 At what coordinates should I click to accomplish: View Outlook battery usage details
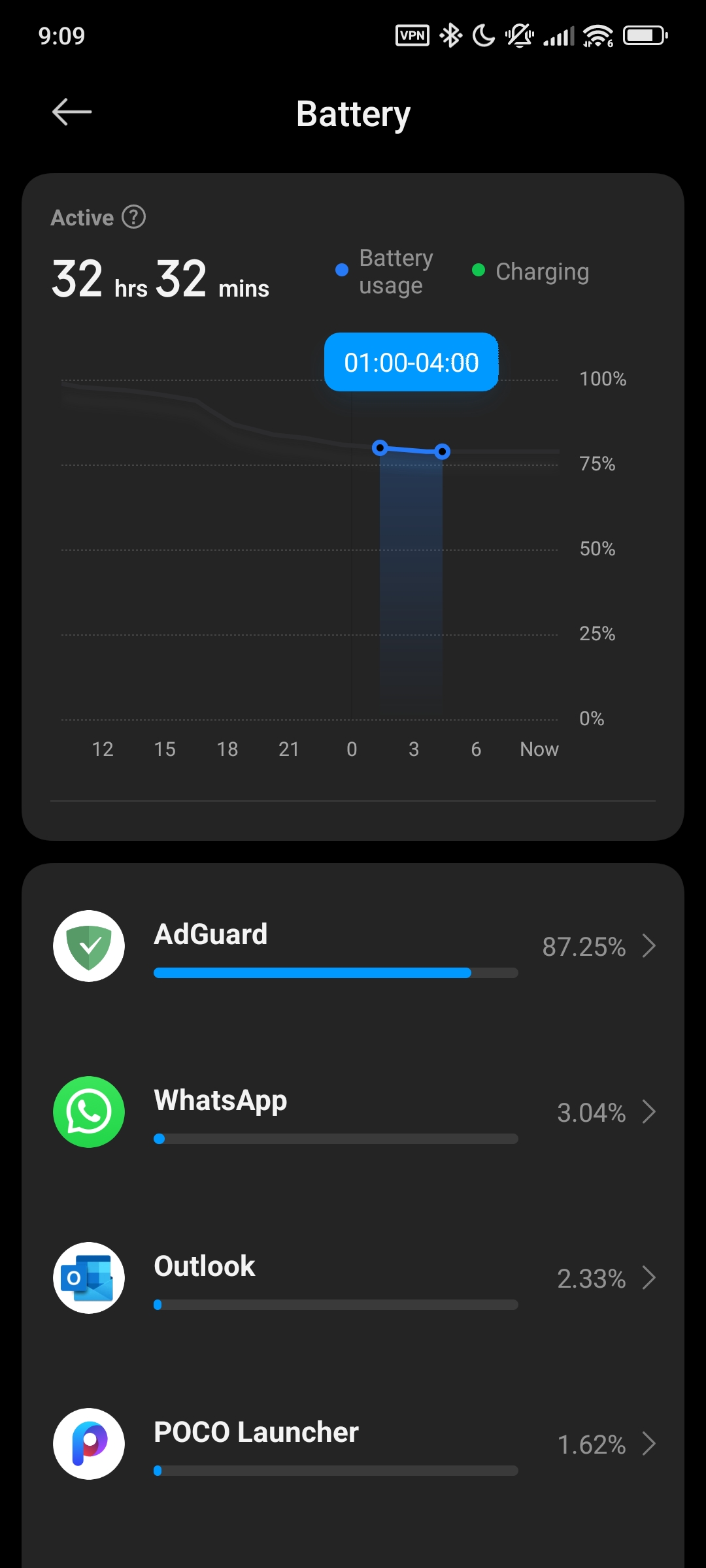coord(353,1278)
